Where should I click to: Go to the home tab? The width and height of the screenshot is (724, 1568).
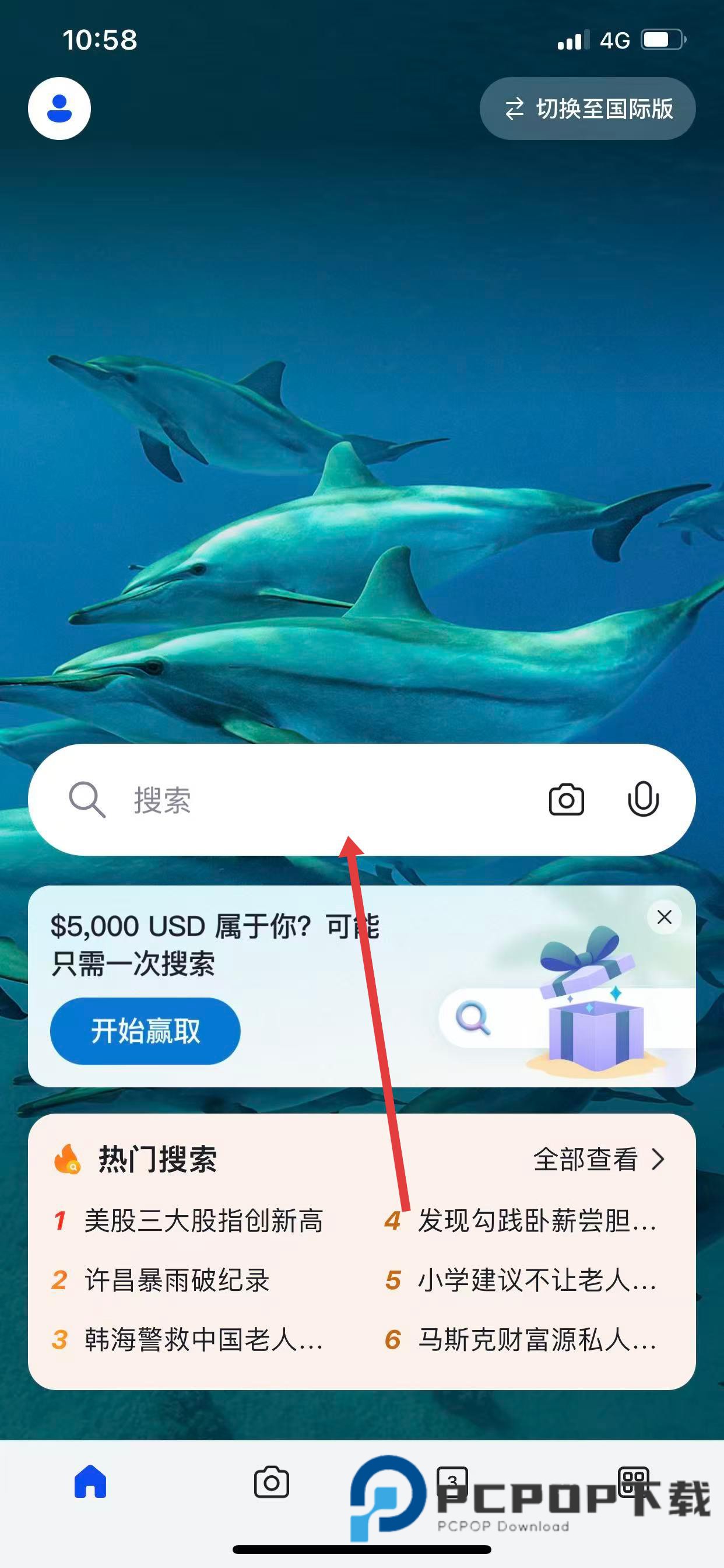90,1482
